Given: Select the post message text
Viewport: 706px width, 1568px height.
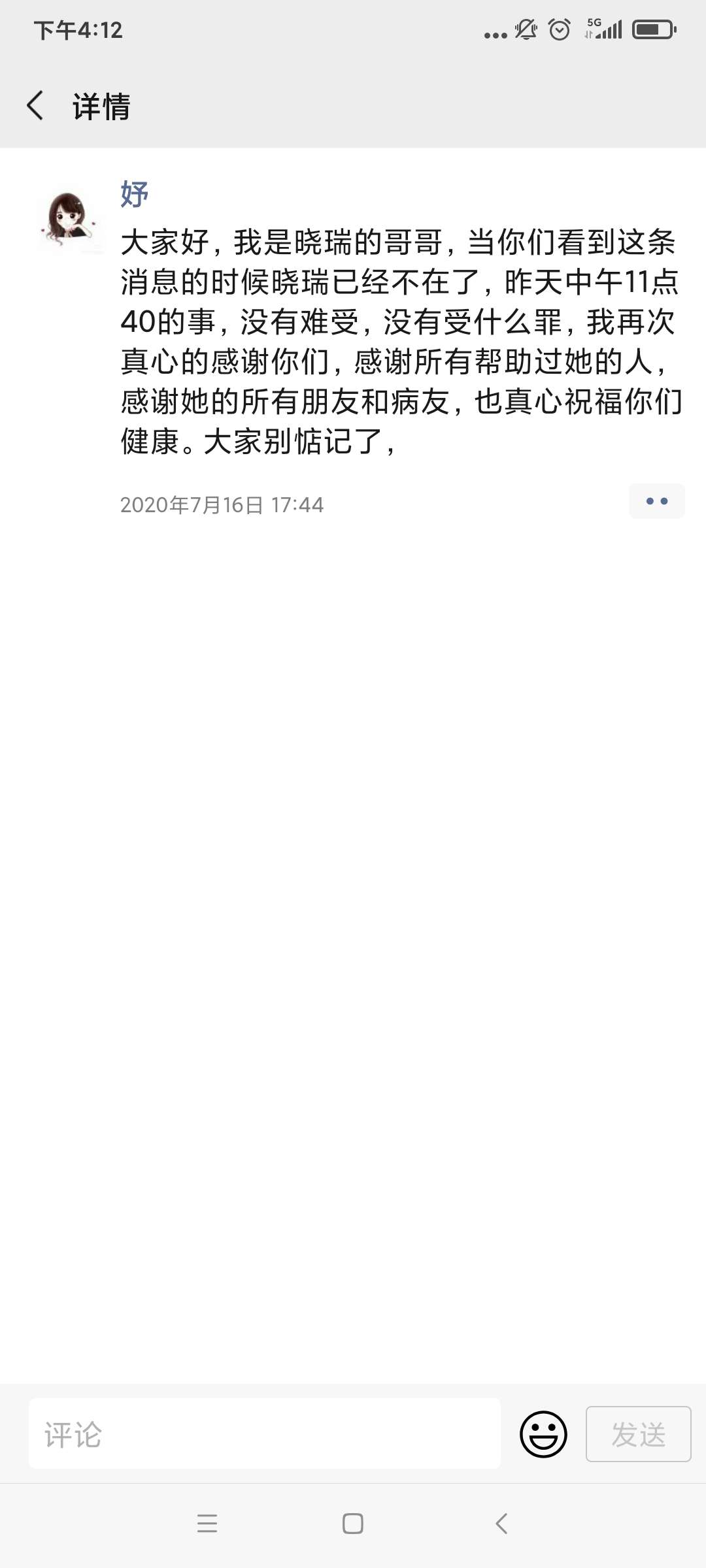Looking at the screenshot, I should (x=399, y=340).
